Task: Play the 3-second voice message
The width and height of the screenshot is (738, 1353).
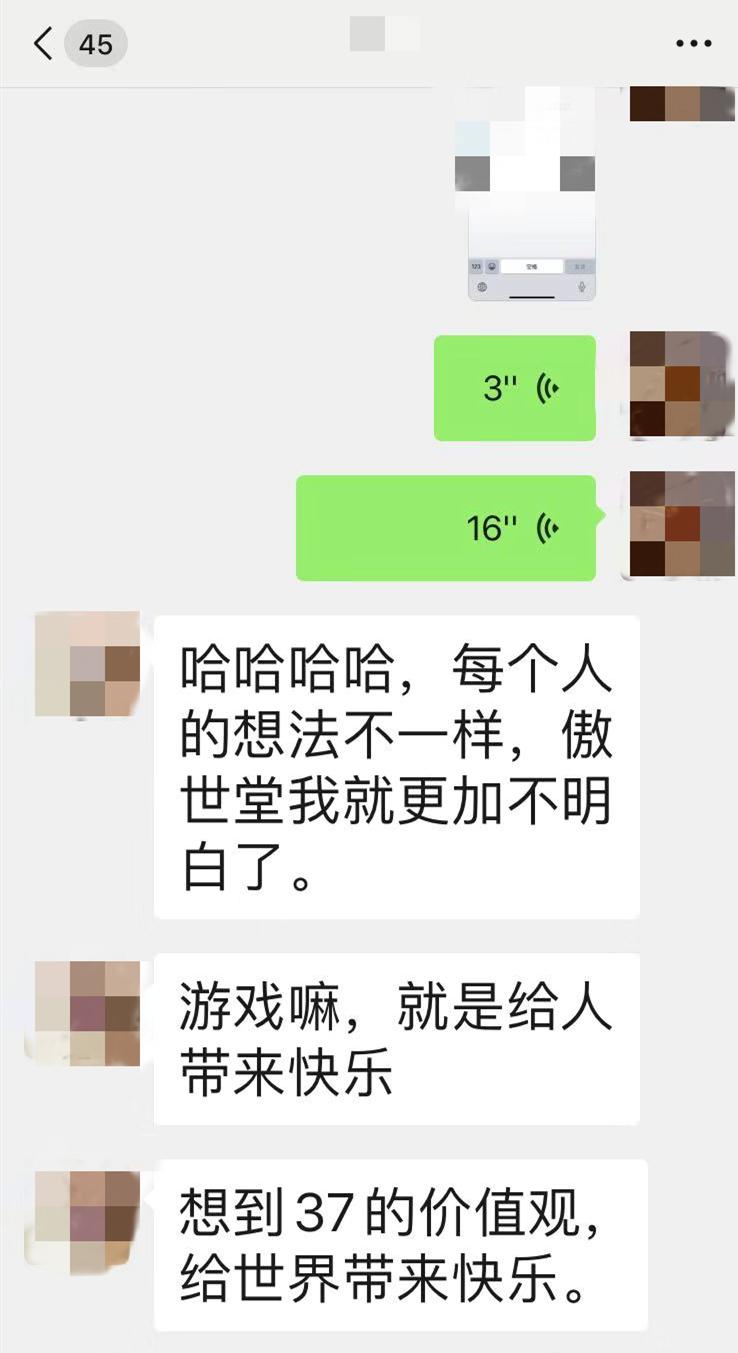Action: click(x=515, y=388)
